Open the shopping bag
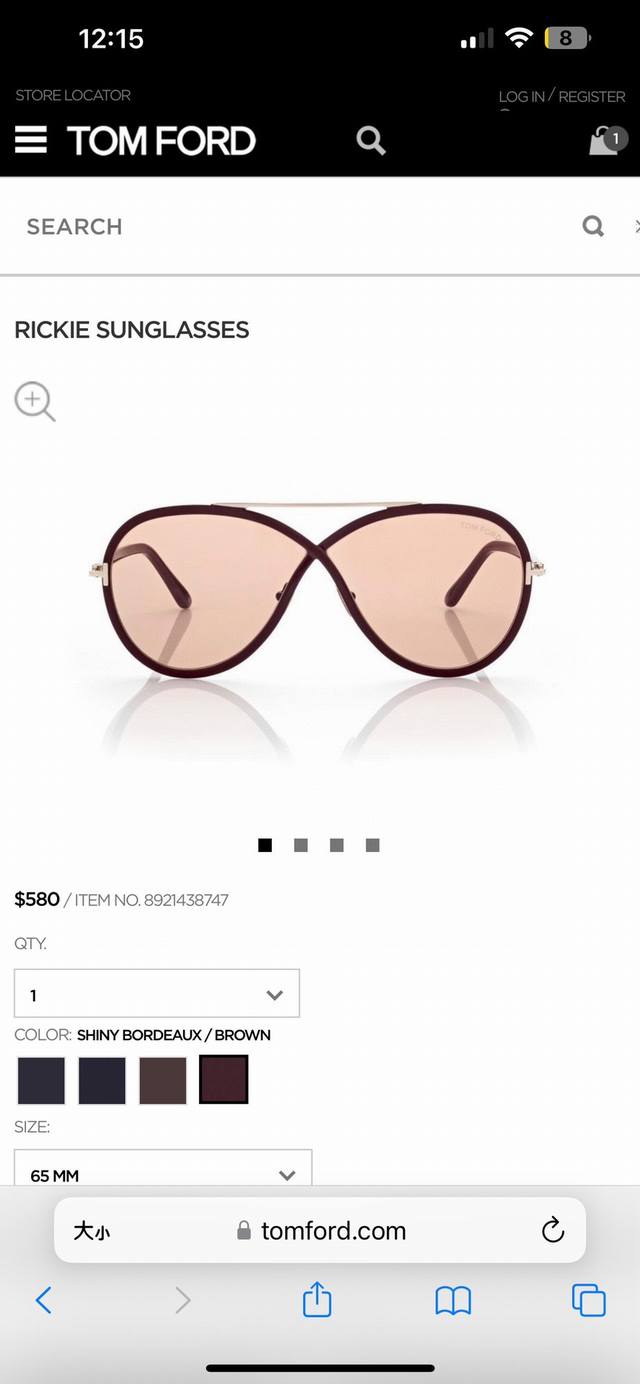 605,141
